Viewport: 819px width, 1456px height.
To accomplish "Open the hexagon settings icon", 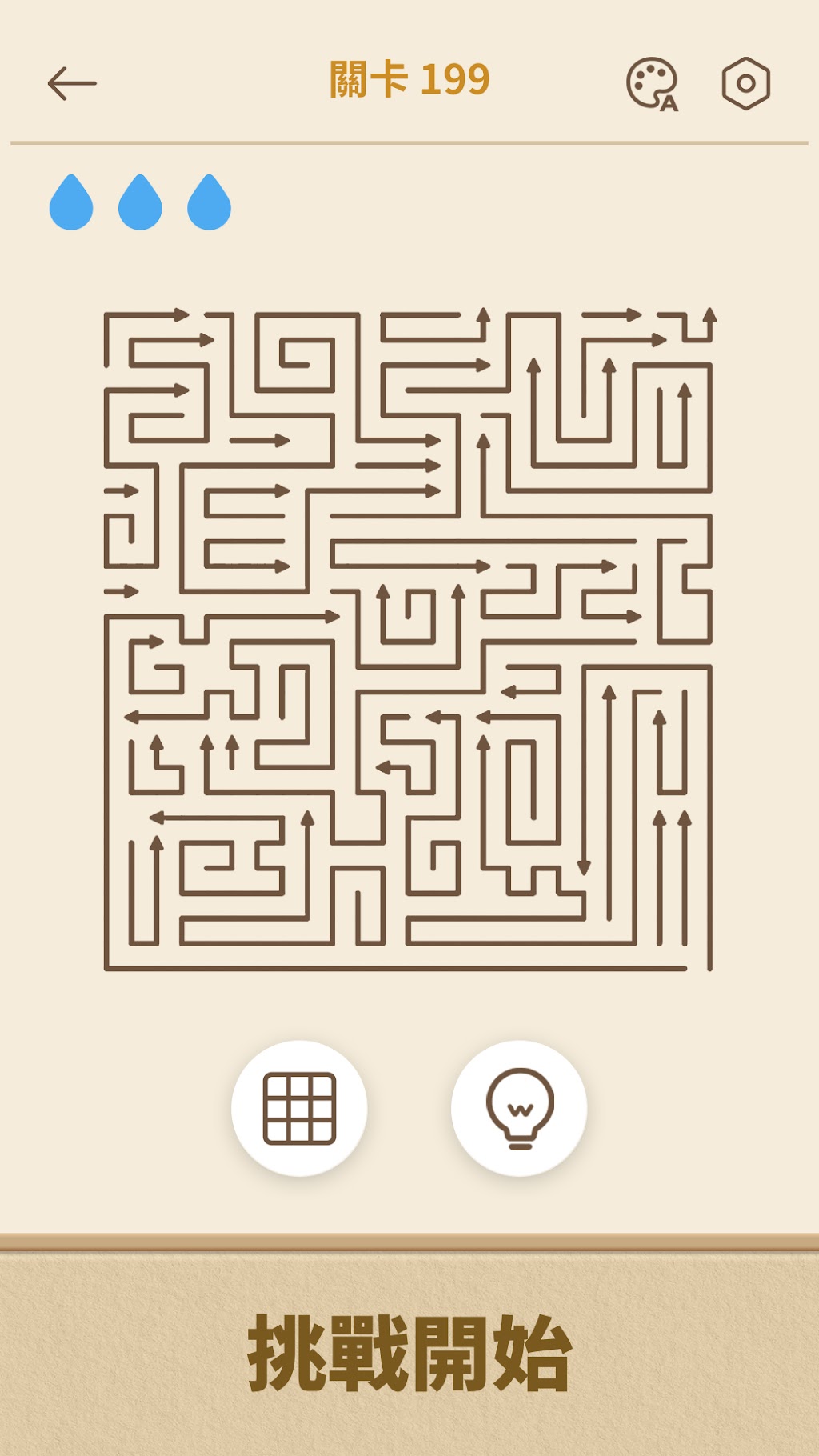I will point(745,83).
